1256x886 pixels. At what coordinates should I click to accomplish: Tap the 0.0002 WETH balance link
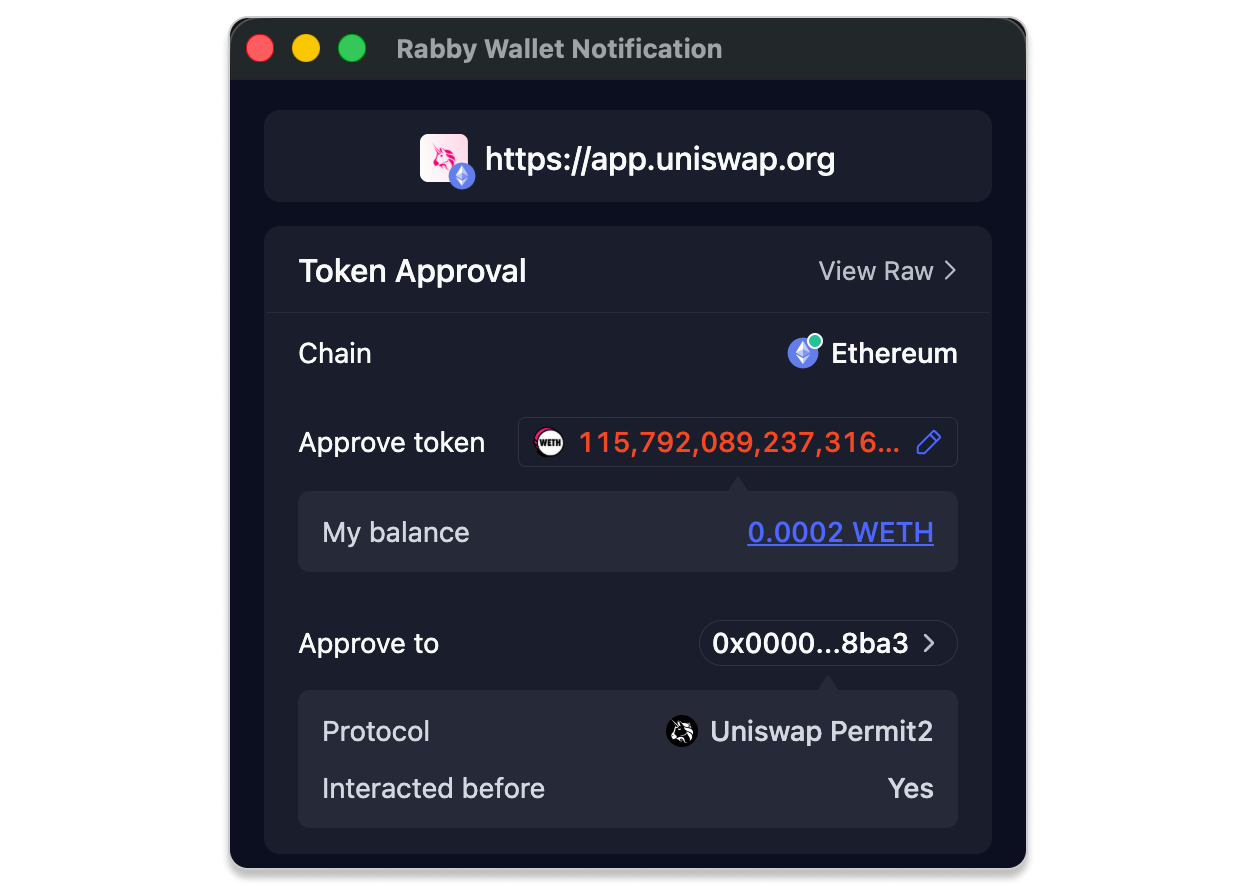840,532
